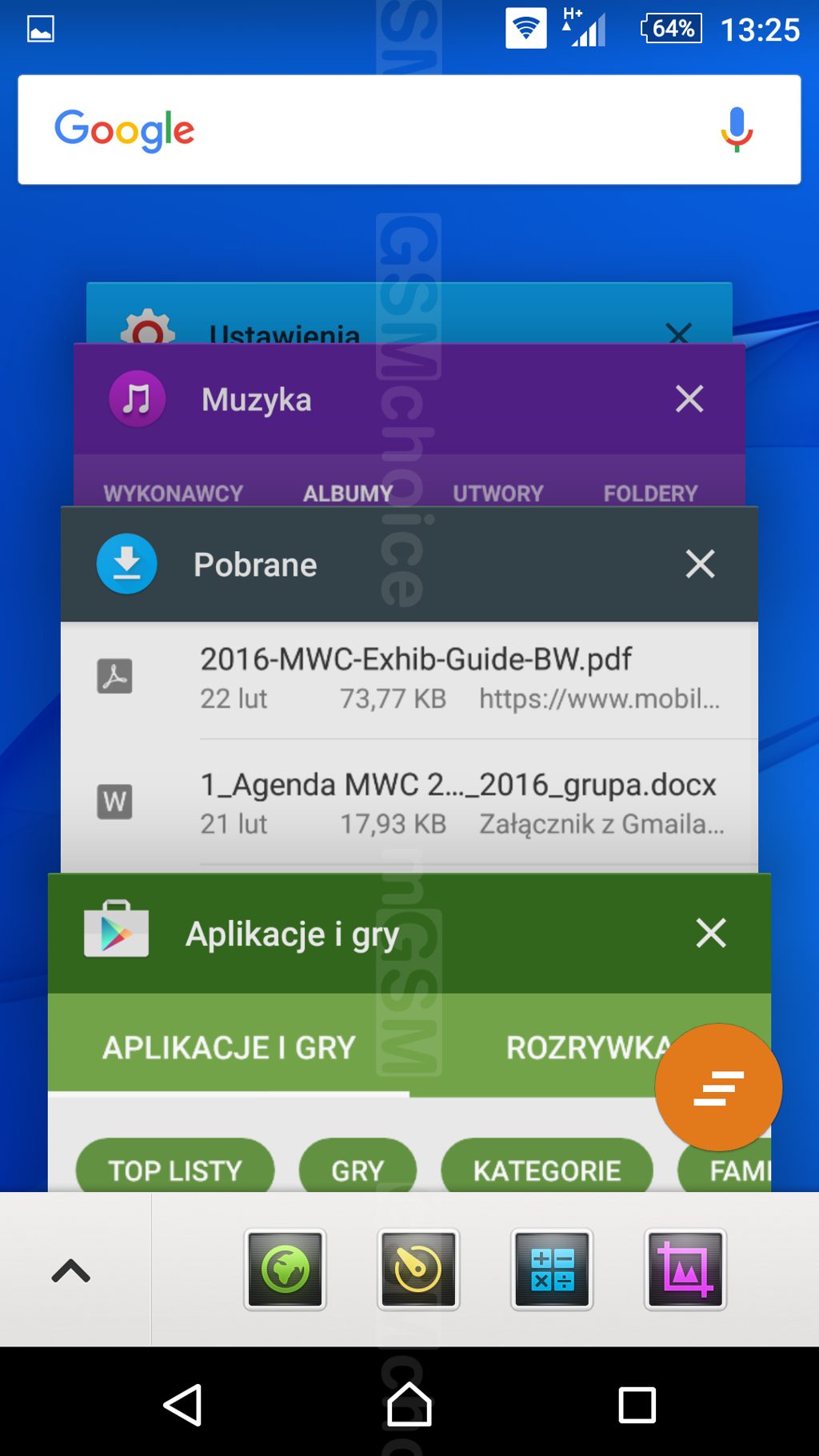Dismiss the Muzyka app card
This screenshot has height=1456, width=819.
point(689,398)
